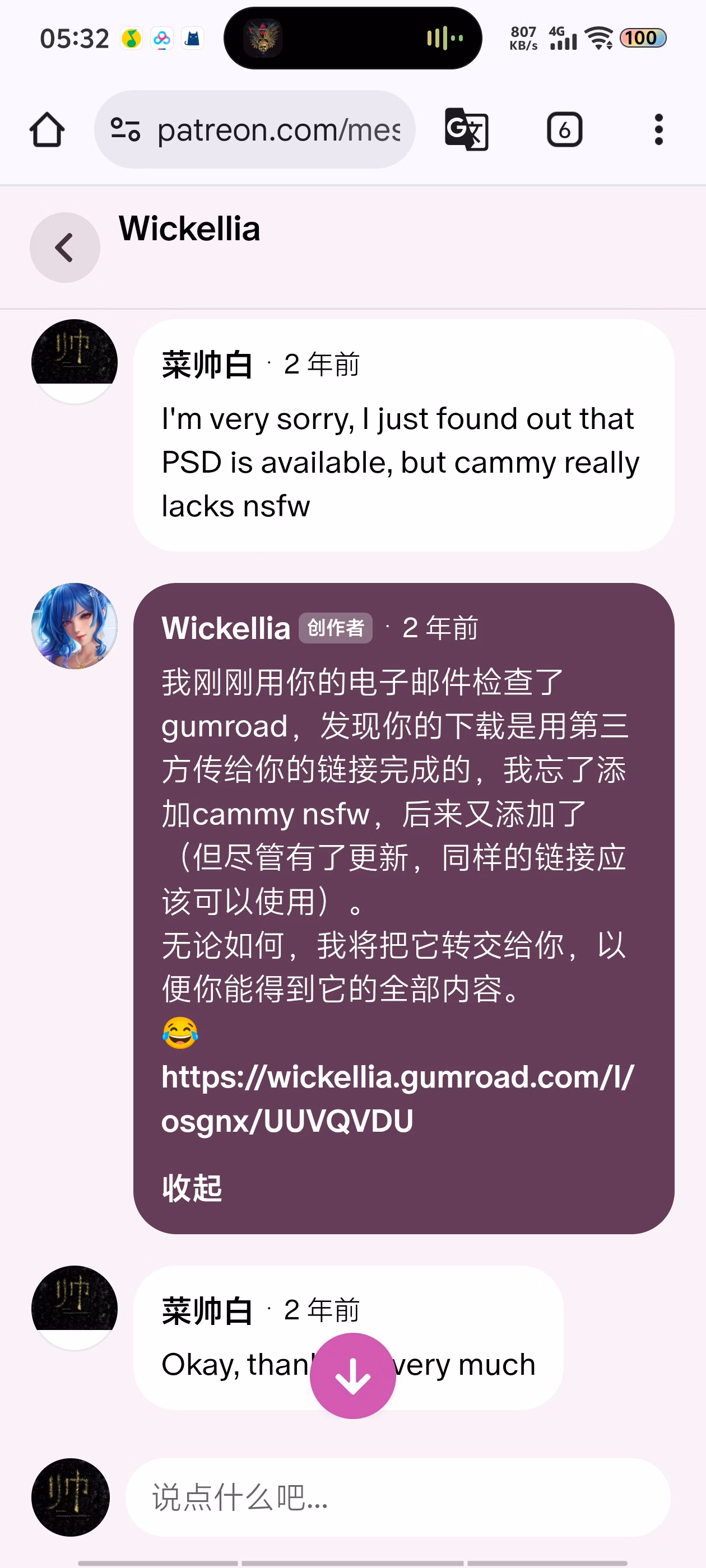This screenshot has width=706, height=1568.
Task: Open the wickellia.gumroad.com link
Action: click(397, 1098)
